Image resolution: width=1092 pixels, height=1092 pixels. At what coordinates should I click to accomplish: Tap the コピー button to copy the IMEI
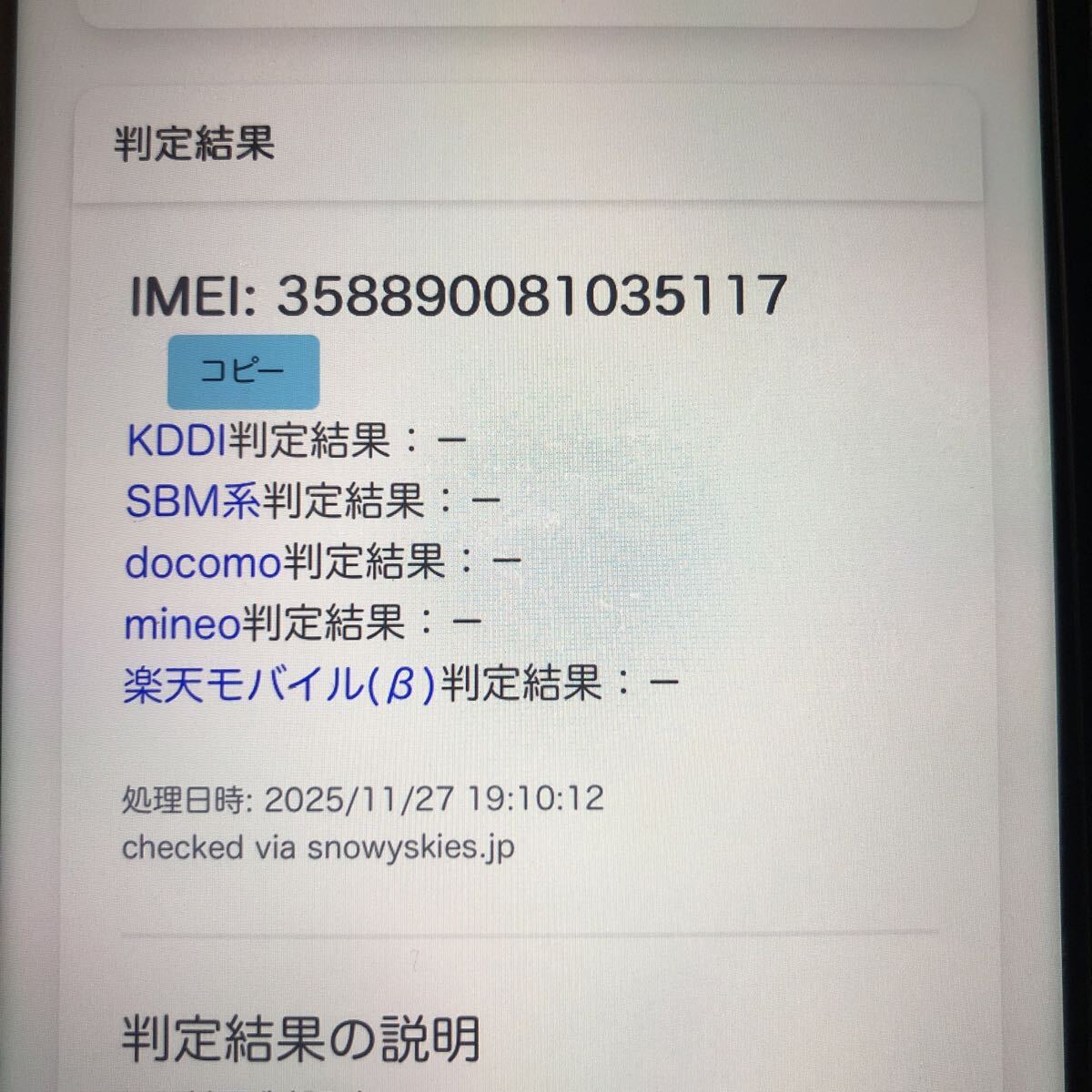point(243,371)
